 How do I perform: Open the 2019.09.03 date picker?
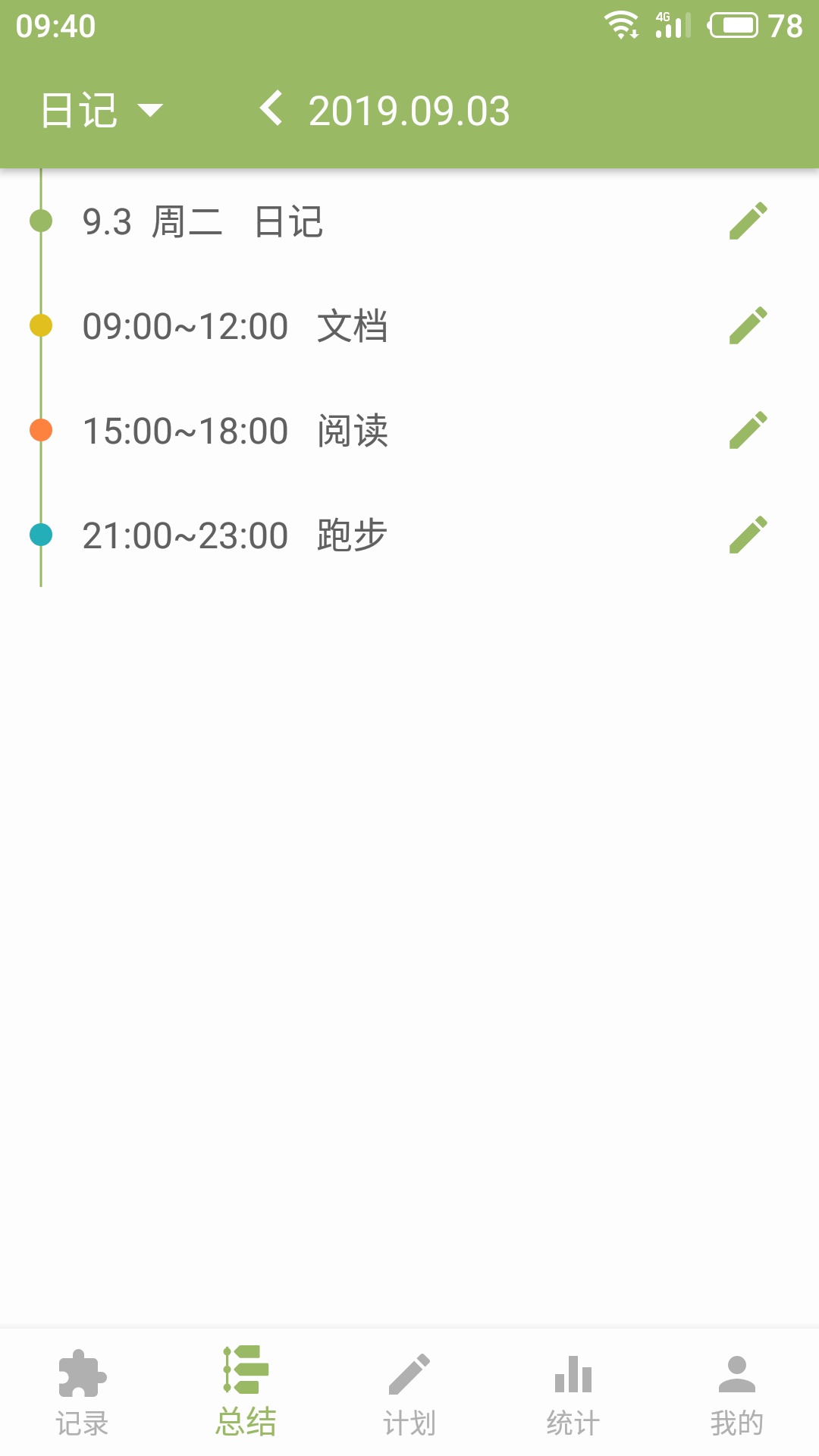click(409, 111)
